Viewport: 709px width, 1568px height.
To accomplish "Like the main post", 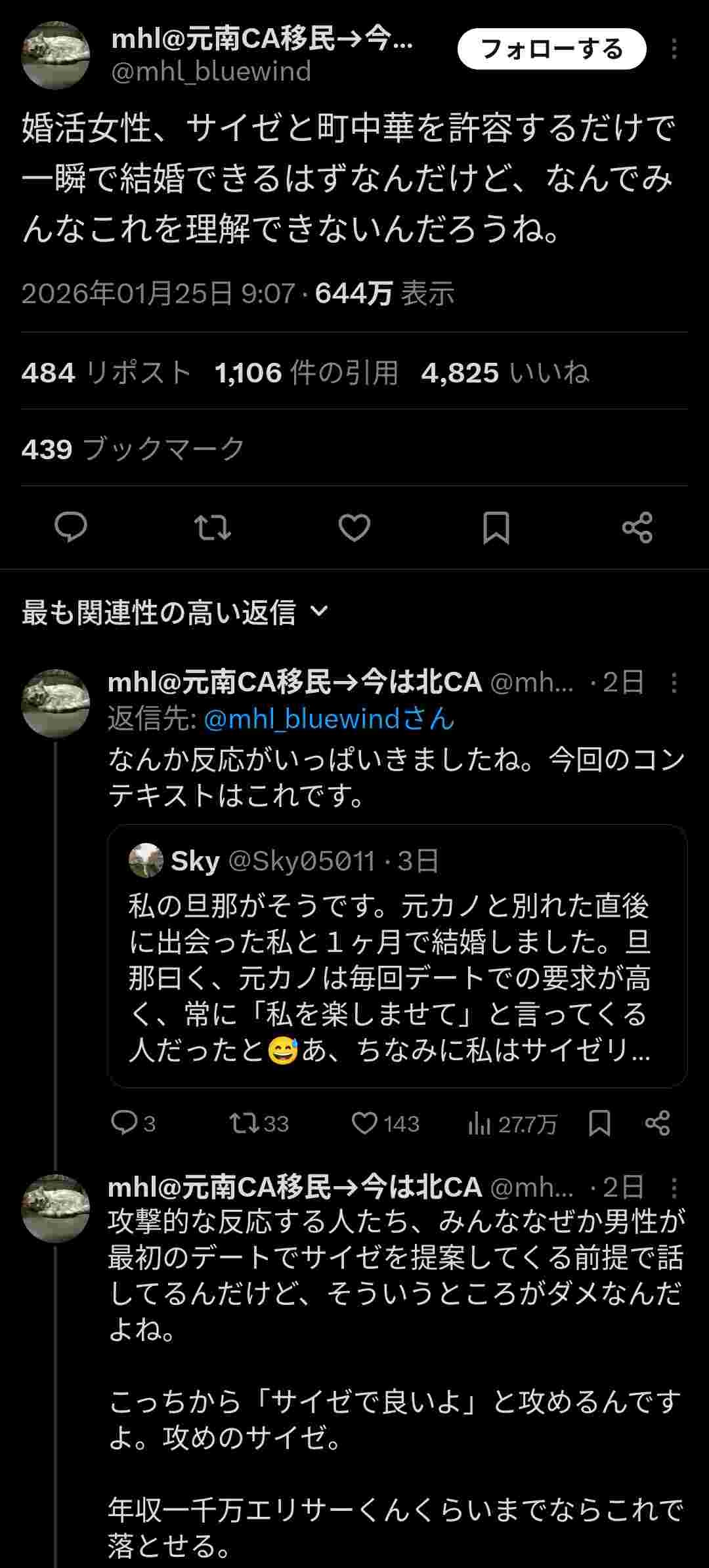I will point(354,527).
